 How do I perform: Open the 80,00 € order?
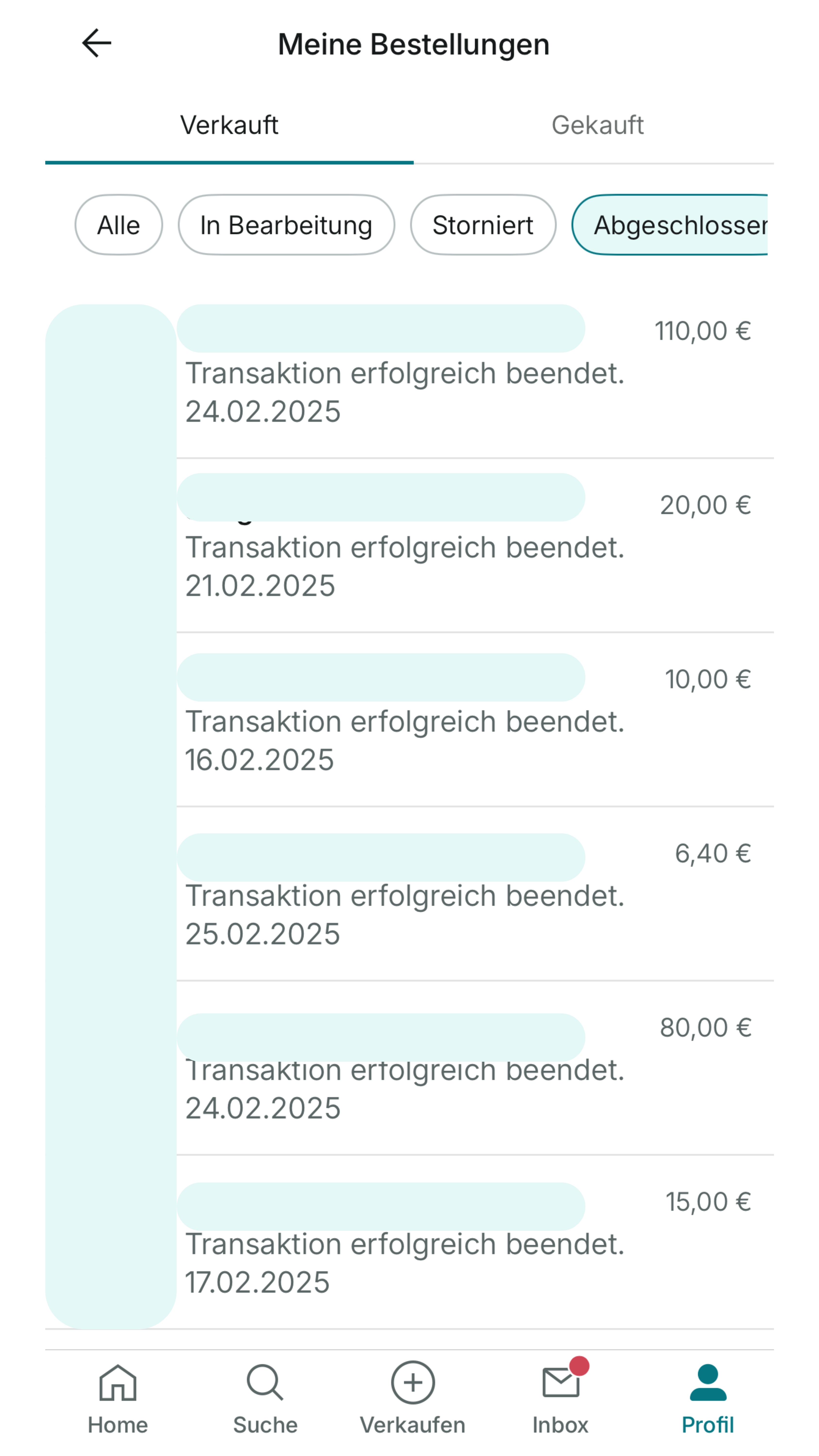coord(475,1068)
